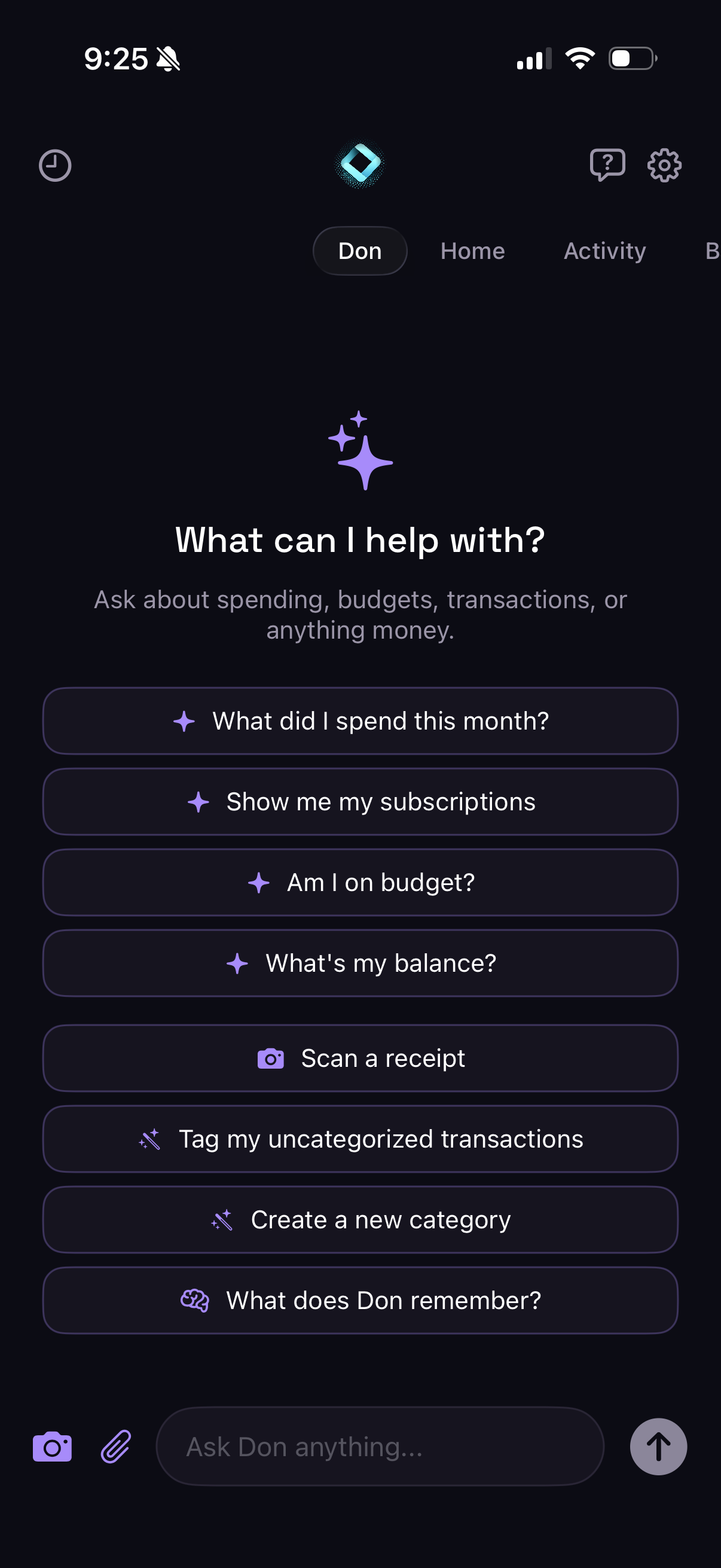Switch to the Home tab
721x1568 pixels.
[x=473, y=251]
